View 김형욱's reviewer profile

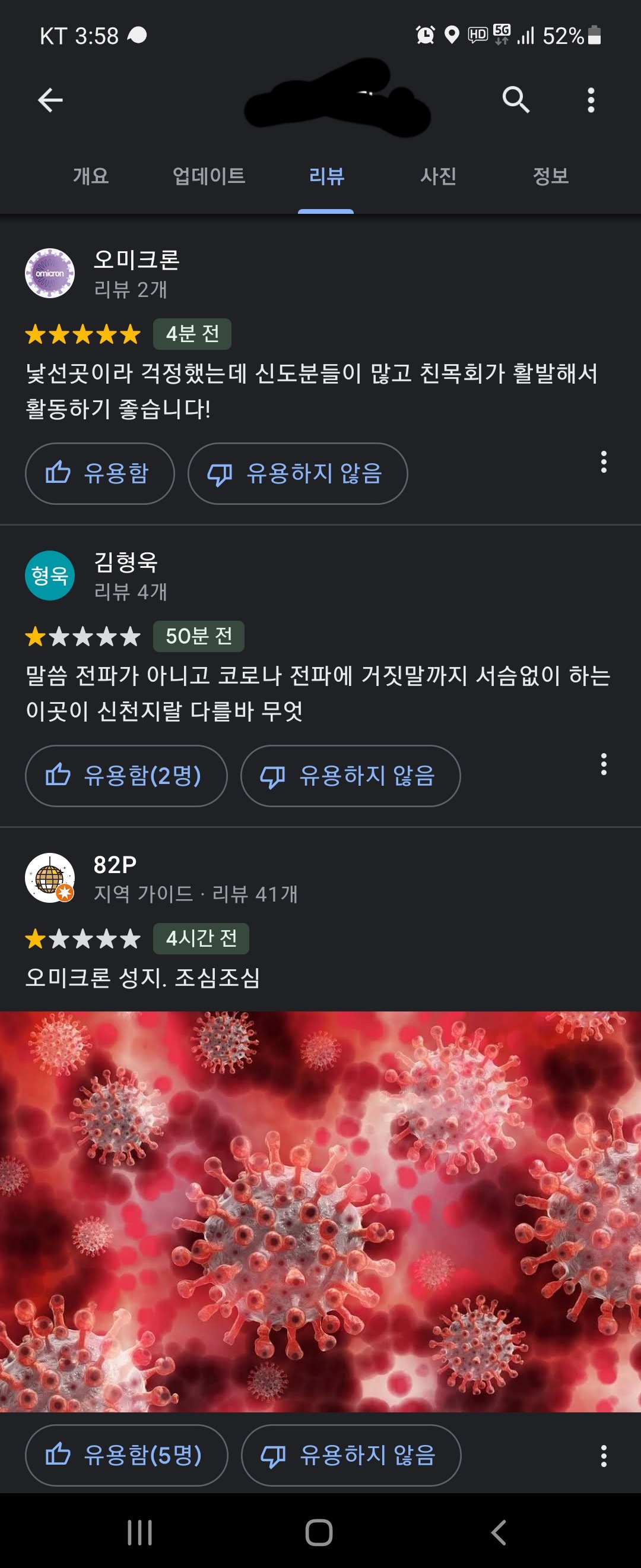(50, 575)
